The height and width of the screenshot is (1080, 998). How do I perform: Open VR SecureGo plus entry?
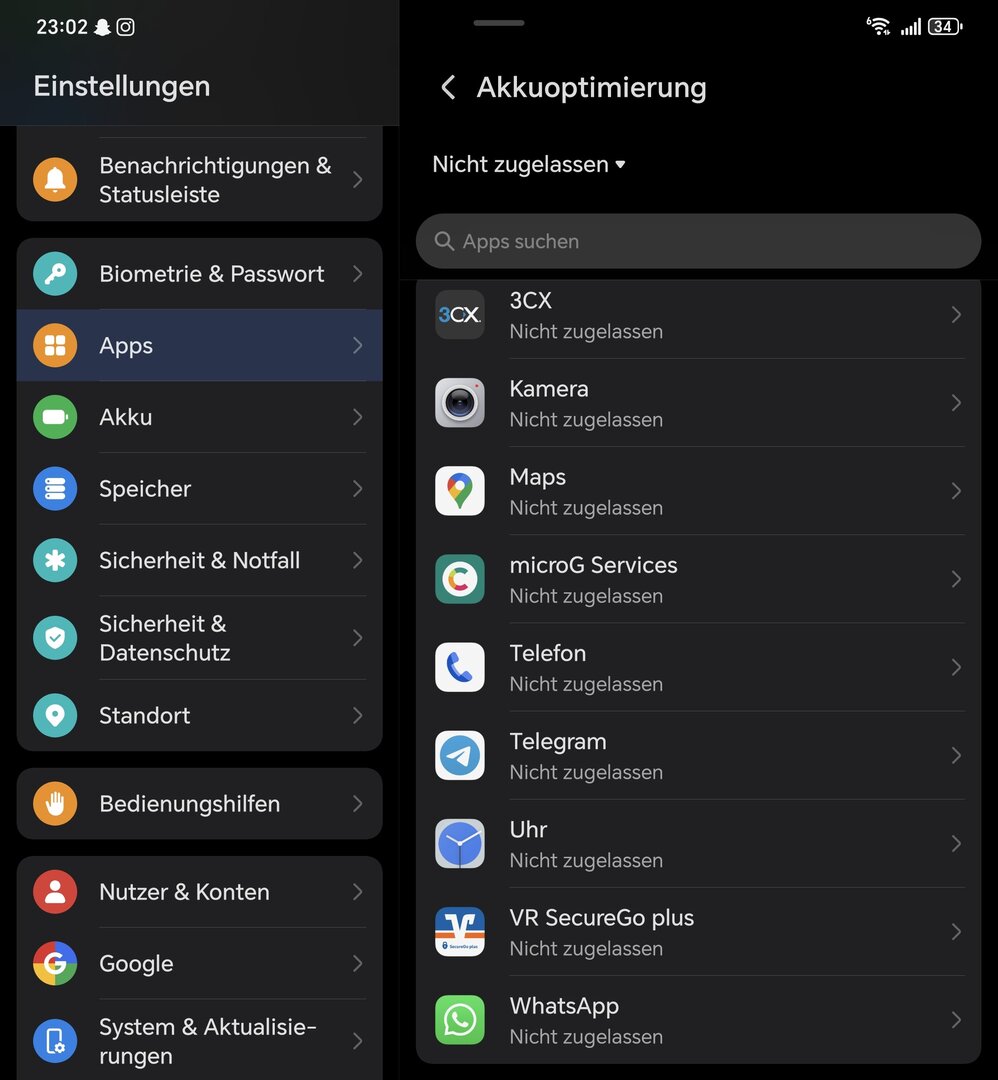click(698, 931)
